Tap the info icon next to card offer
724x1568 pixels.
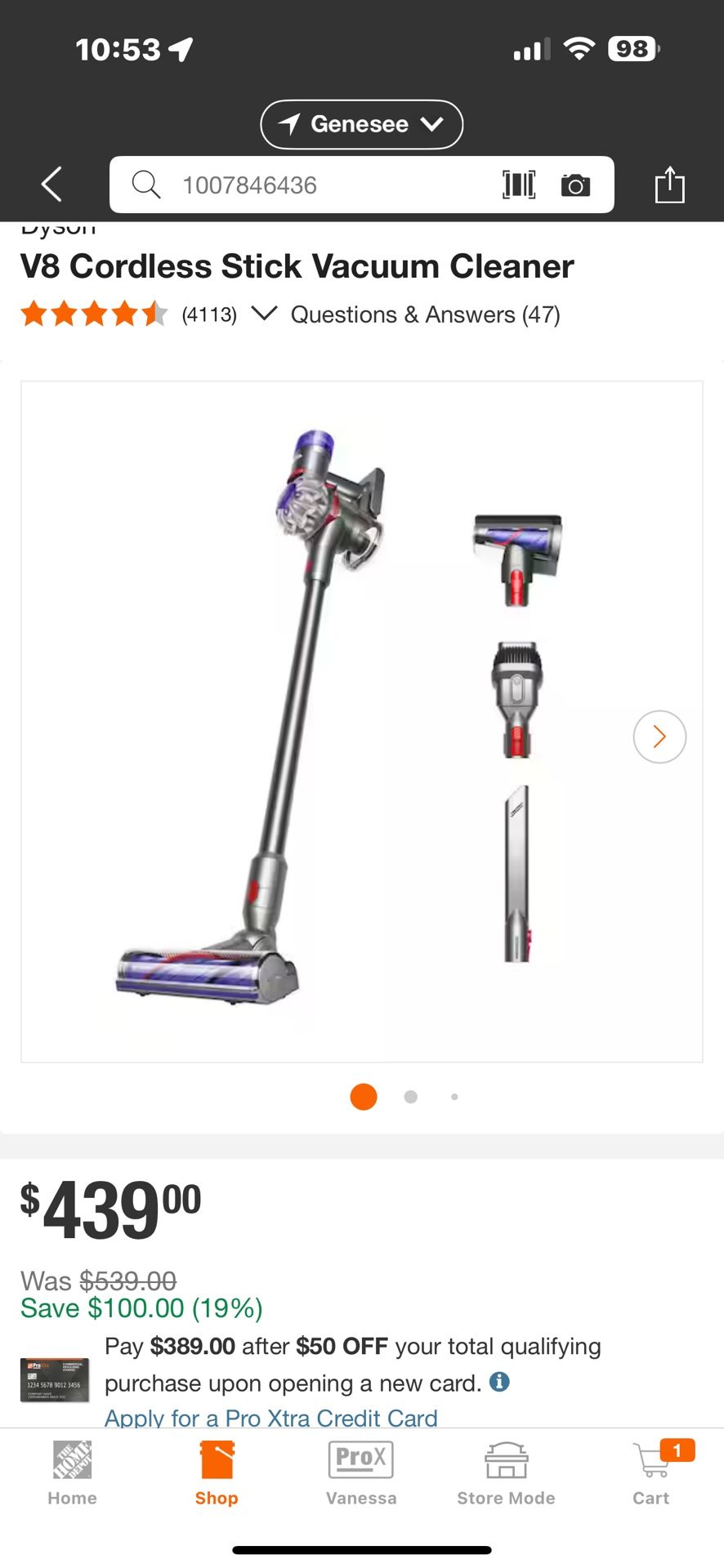pyautogui.click(x=501, y=1382)
